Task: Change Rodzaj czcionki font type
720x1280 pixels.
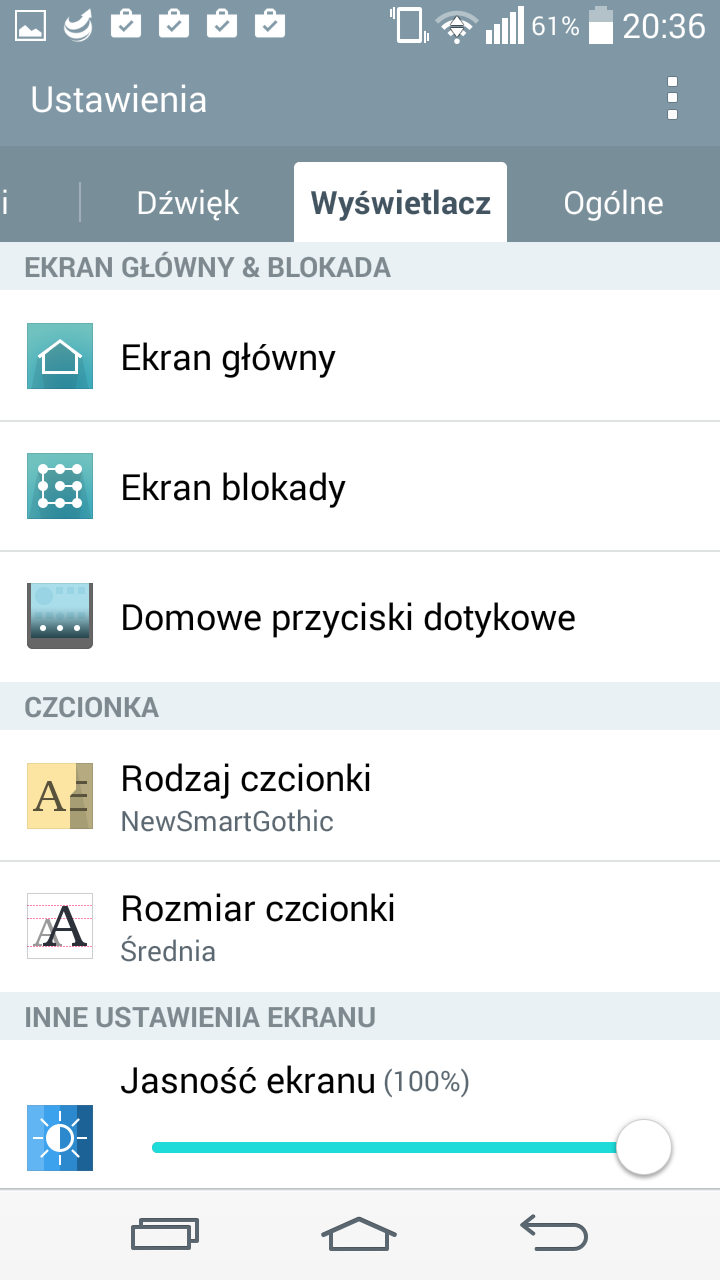Action: coord(360,797)
